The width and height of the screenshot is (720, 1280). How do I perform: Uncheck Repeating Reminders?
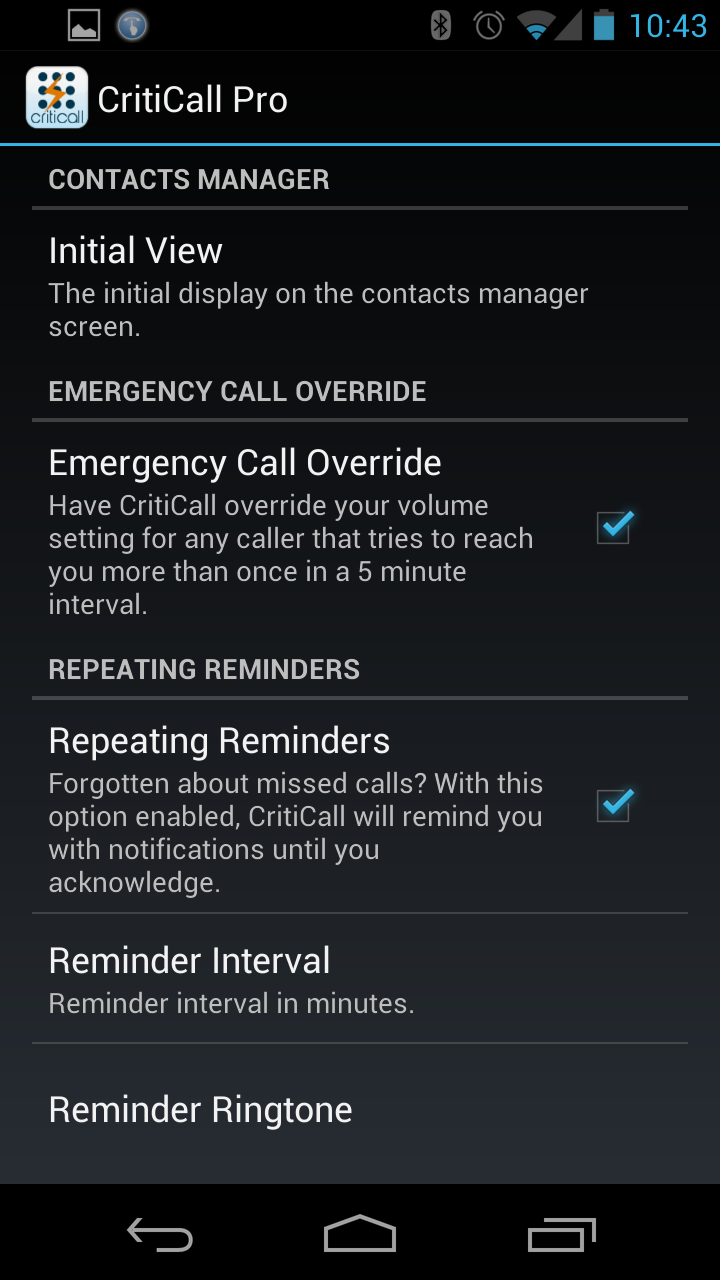611,803
